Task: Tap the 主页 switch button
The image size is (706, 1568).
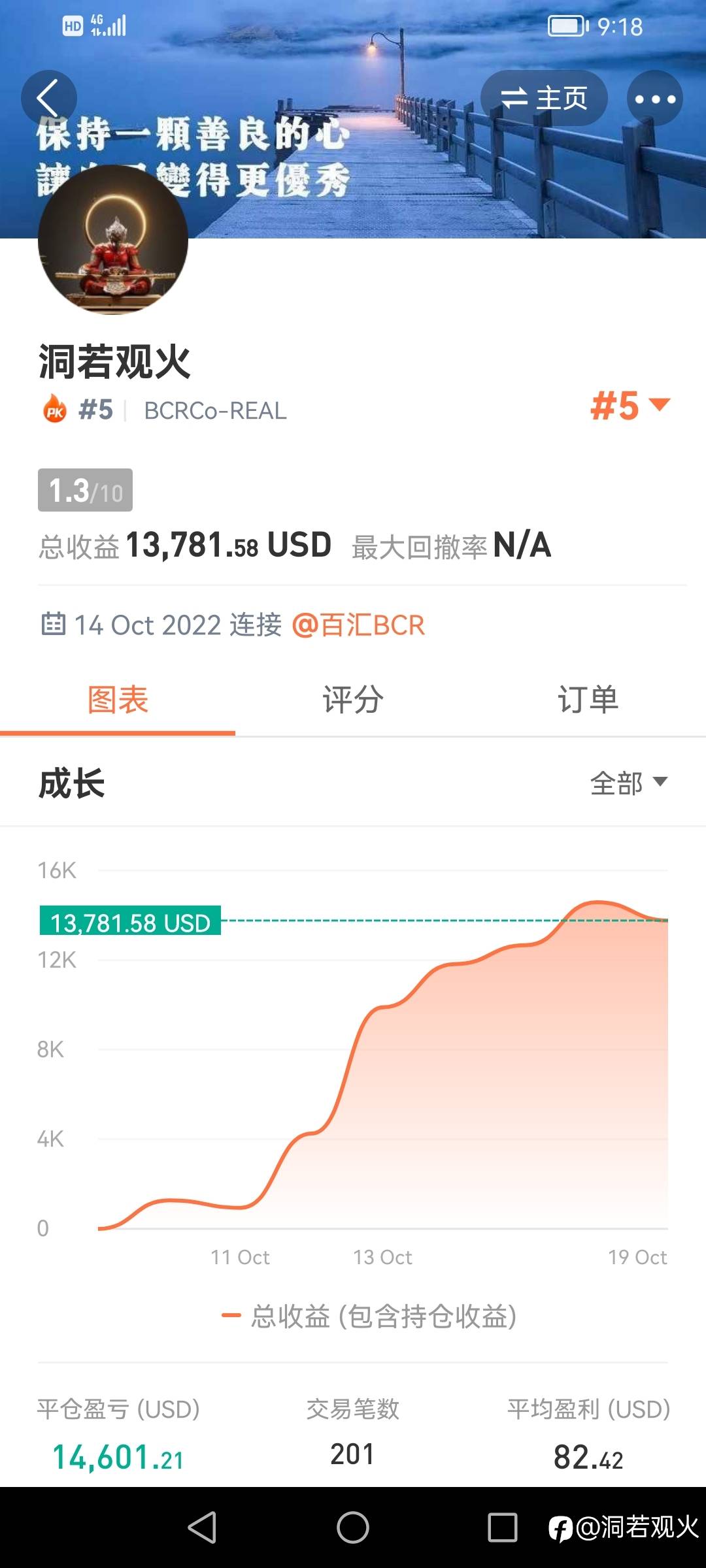Action: pos(544,98)
